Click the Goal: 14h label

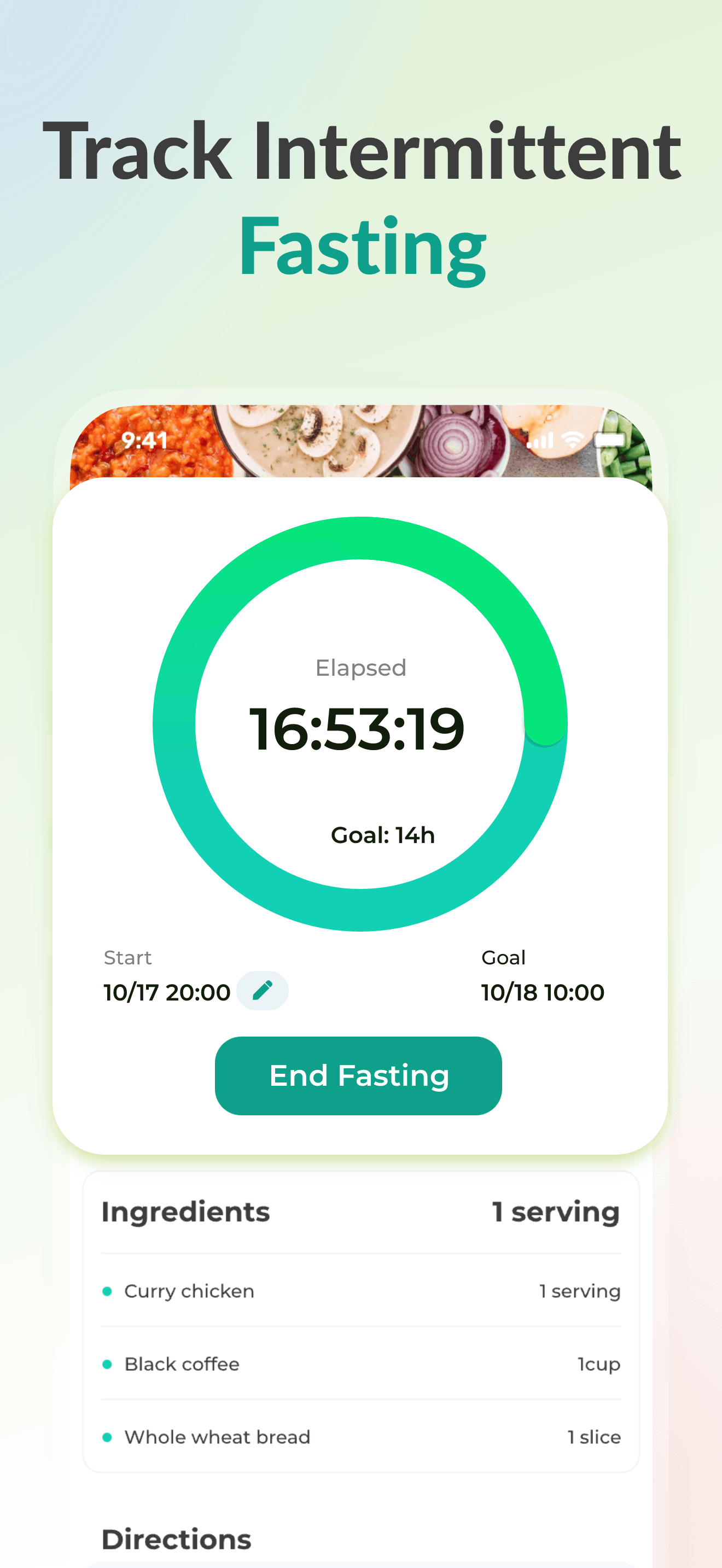point(383,834)
